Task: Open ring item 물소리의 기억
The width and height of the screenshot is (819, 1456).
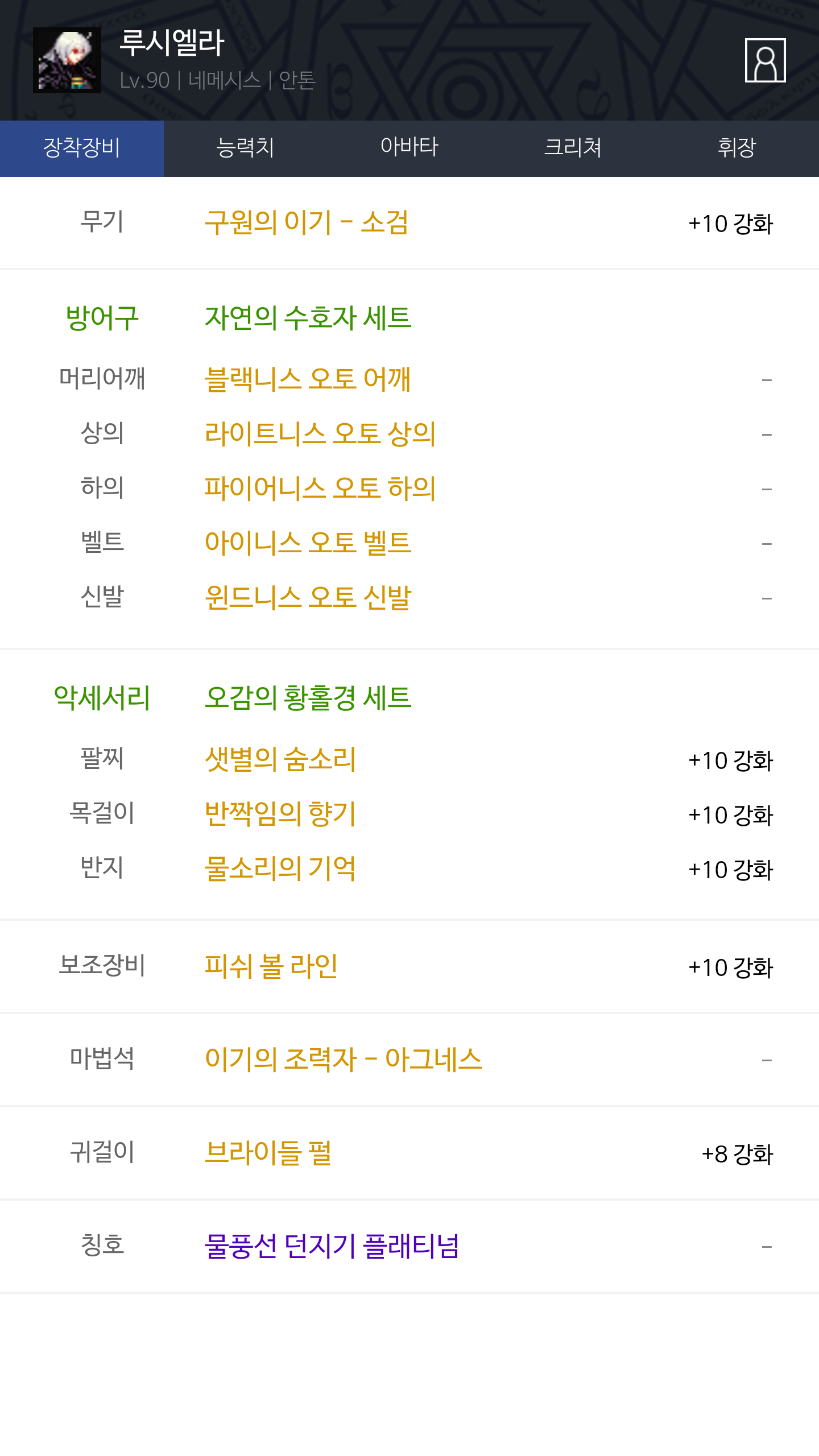Action: [x=280, y=868]
